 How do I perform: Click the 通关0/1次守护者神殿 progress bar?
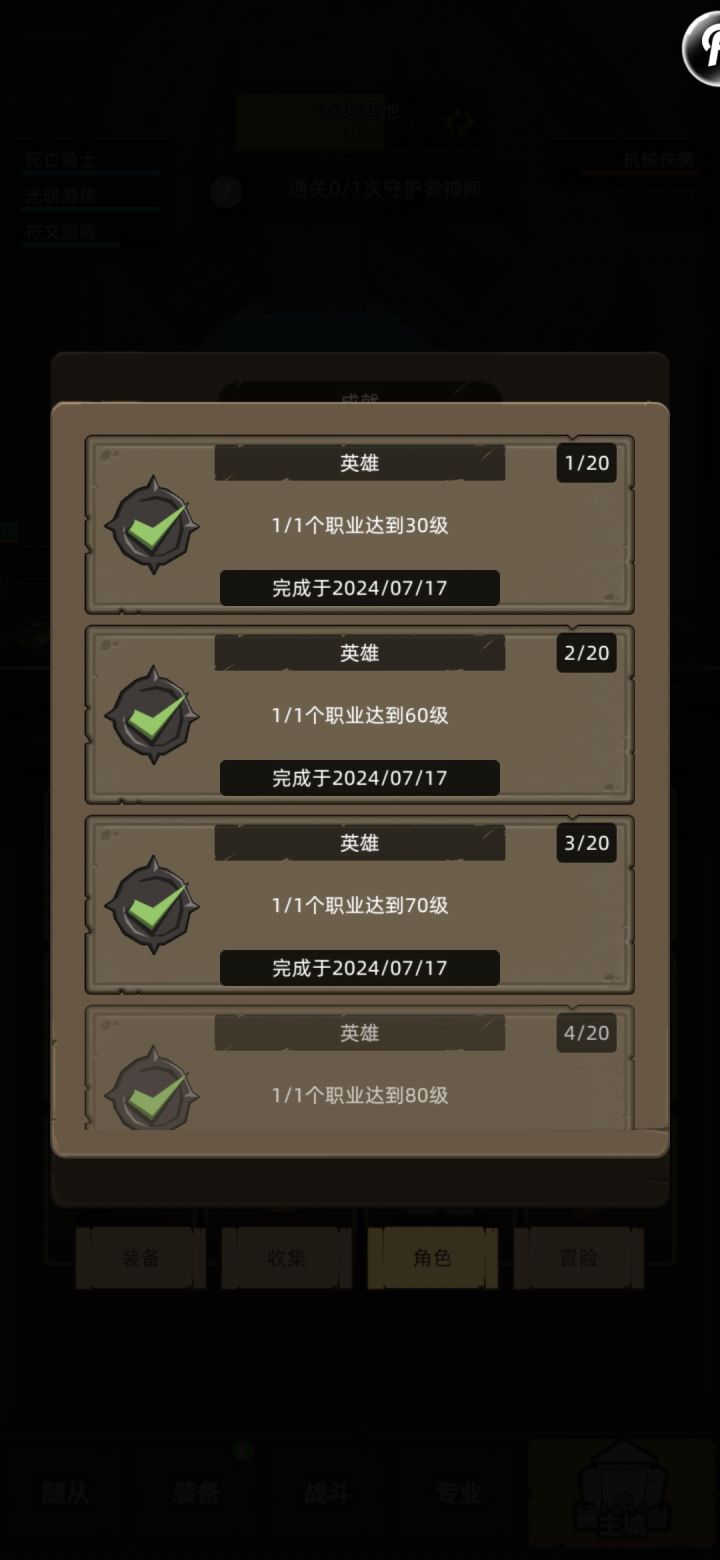click(388, 194)
